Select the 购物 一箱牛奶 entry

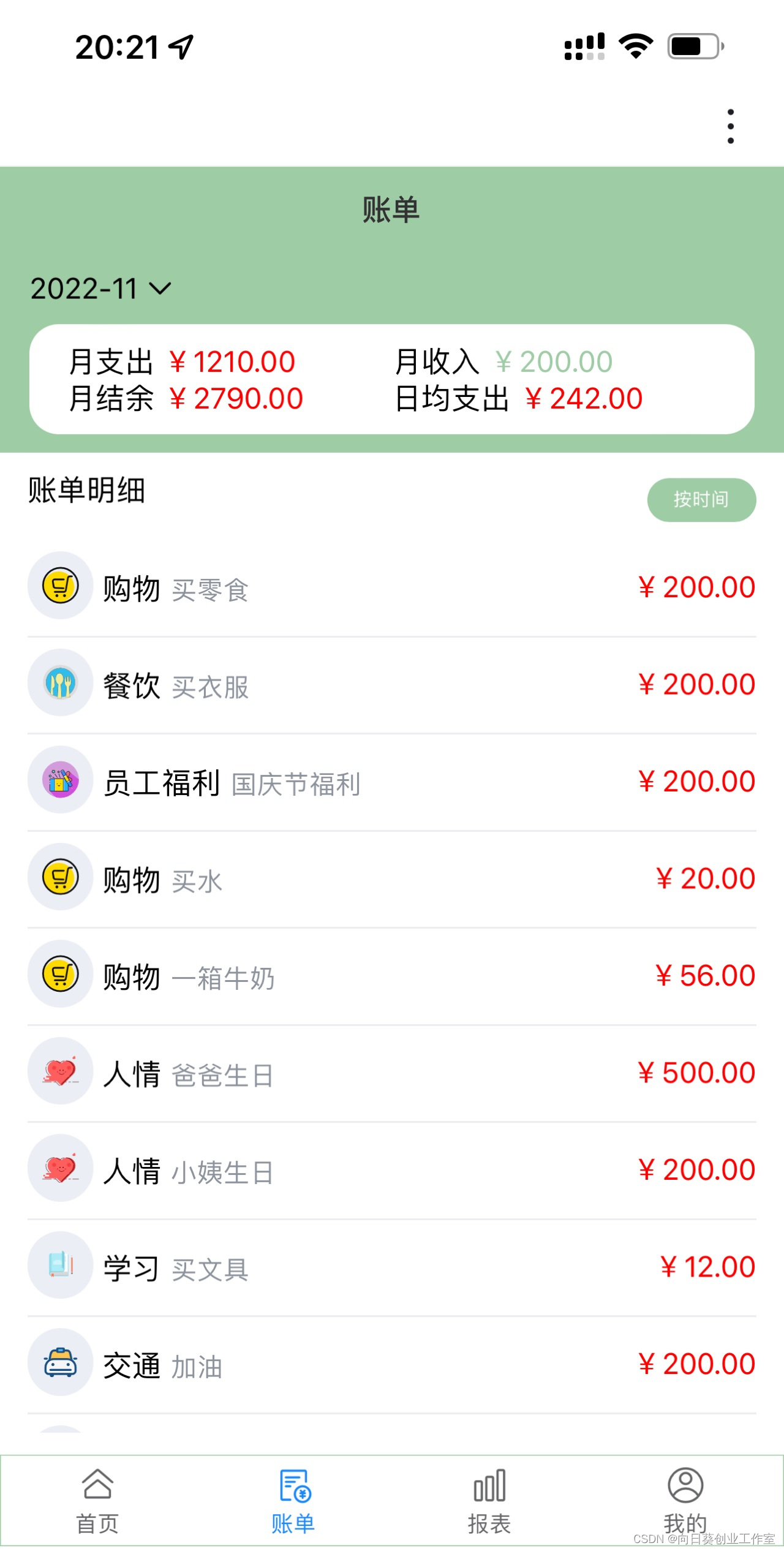point(392,975)
